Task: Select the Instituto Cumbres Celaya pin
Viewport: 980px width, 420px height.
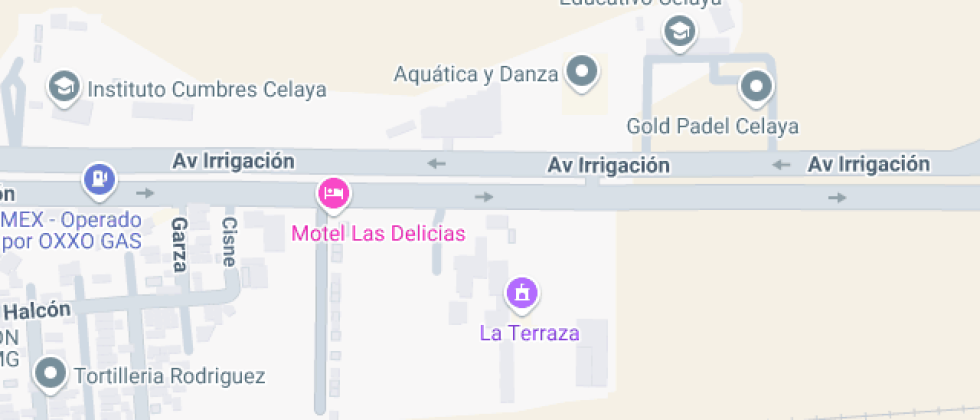Action: pyautogui.click(x=65, y=86)
